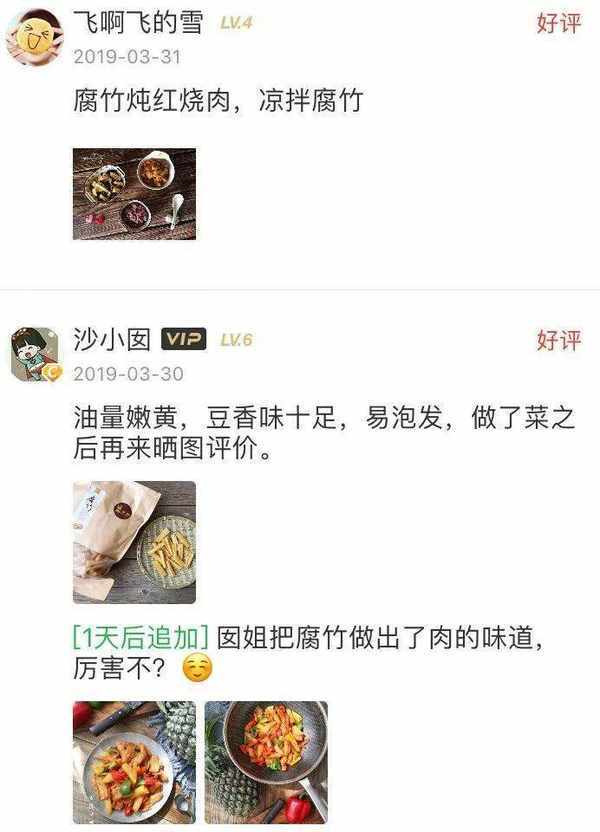
Task: Open 沙小囡's first review photo of packaging
Action: click(134, 542)
